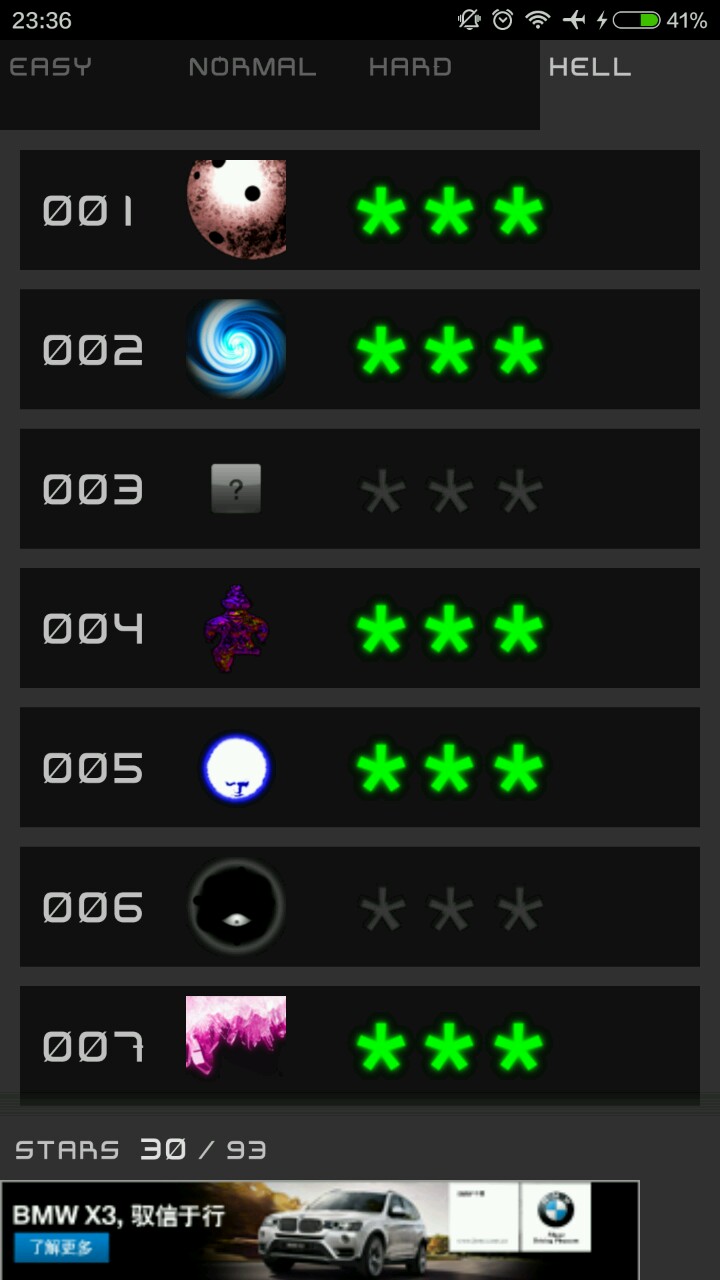
Task: Tap the blue 了解更多 button in ad
Action: 62,1247
